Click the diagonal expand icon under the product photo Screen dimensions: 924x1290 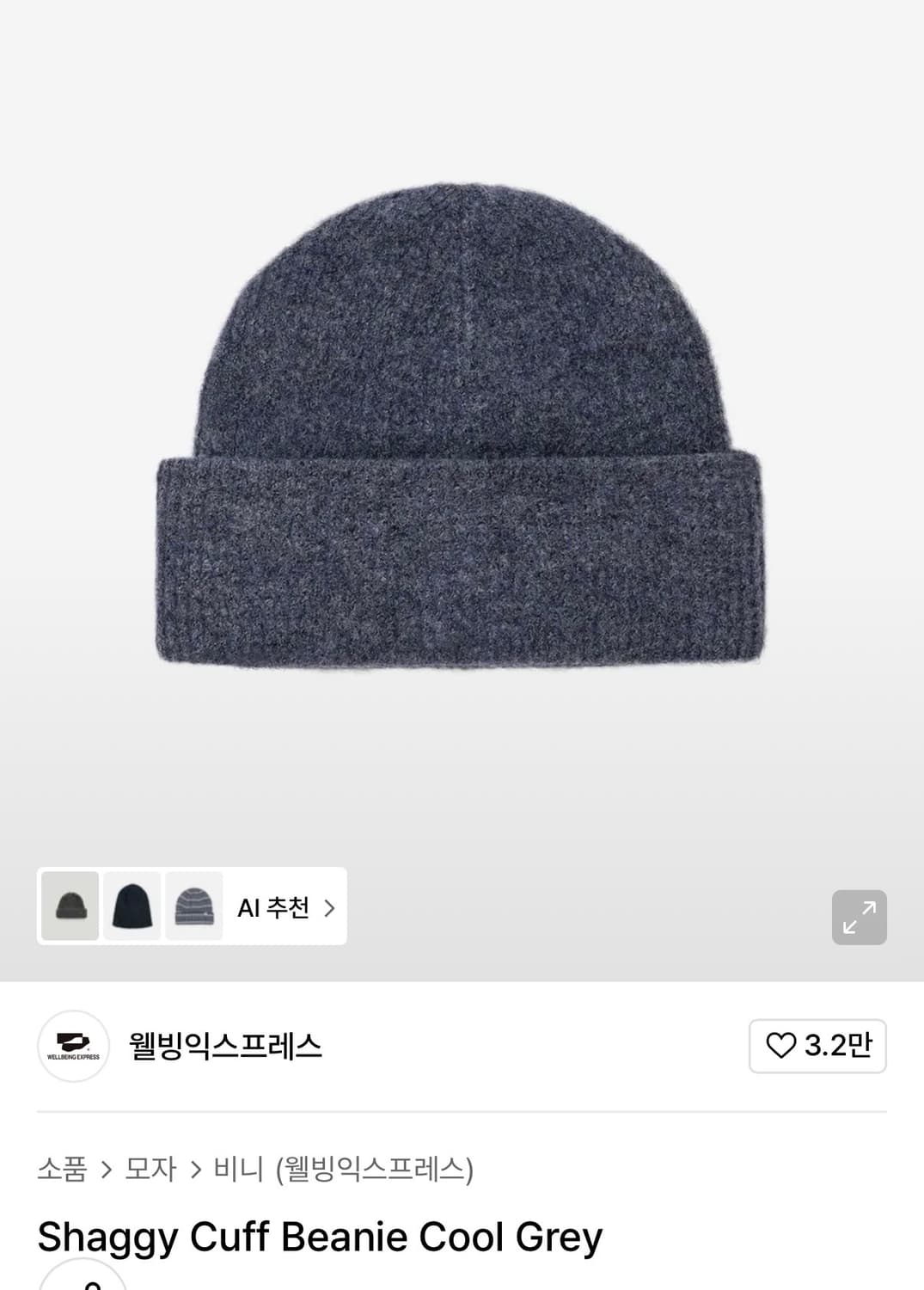click(859, 917)
